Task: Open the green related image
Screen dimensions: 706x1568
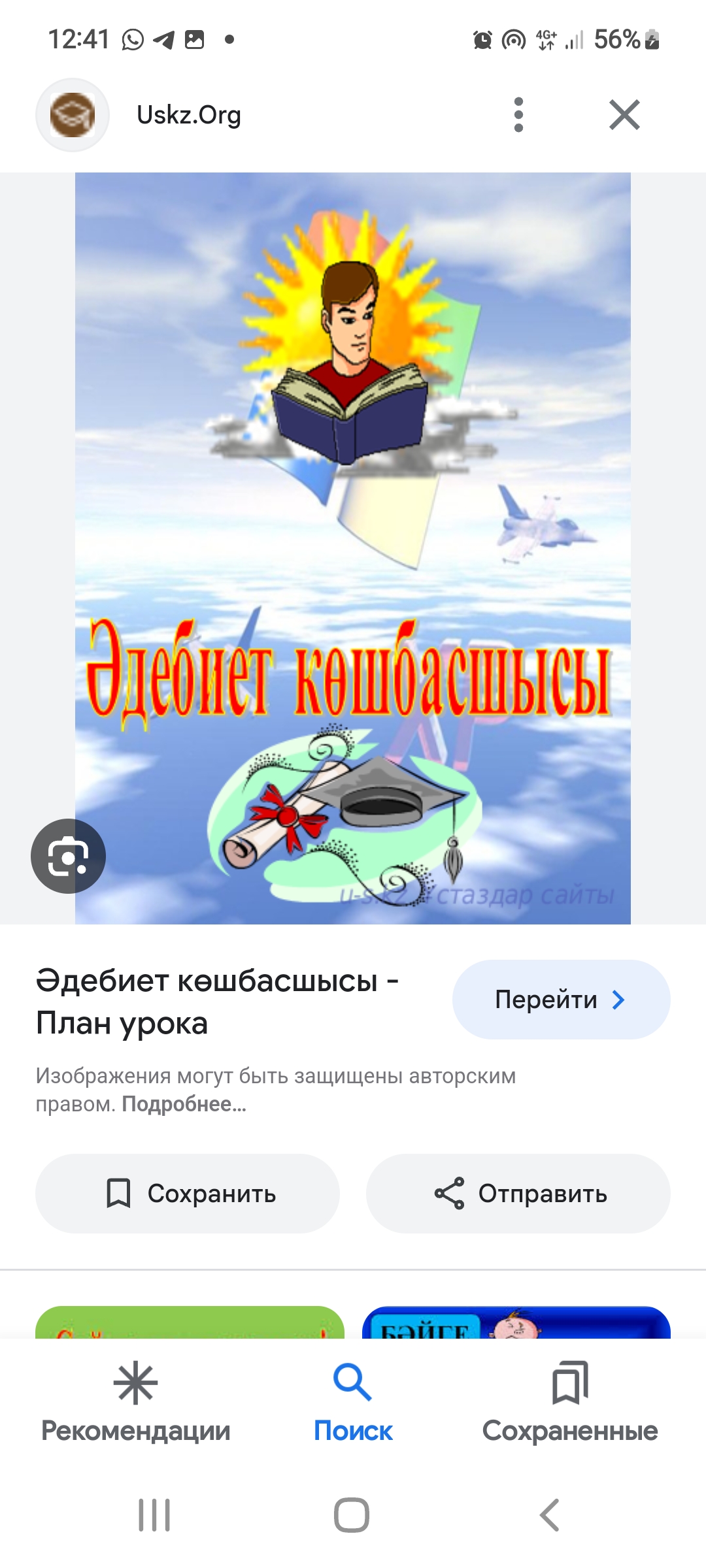Action: (x=190, y=1323)
